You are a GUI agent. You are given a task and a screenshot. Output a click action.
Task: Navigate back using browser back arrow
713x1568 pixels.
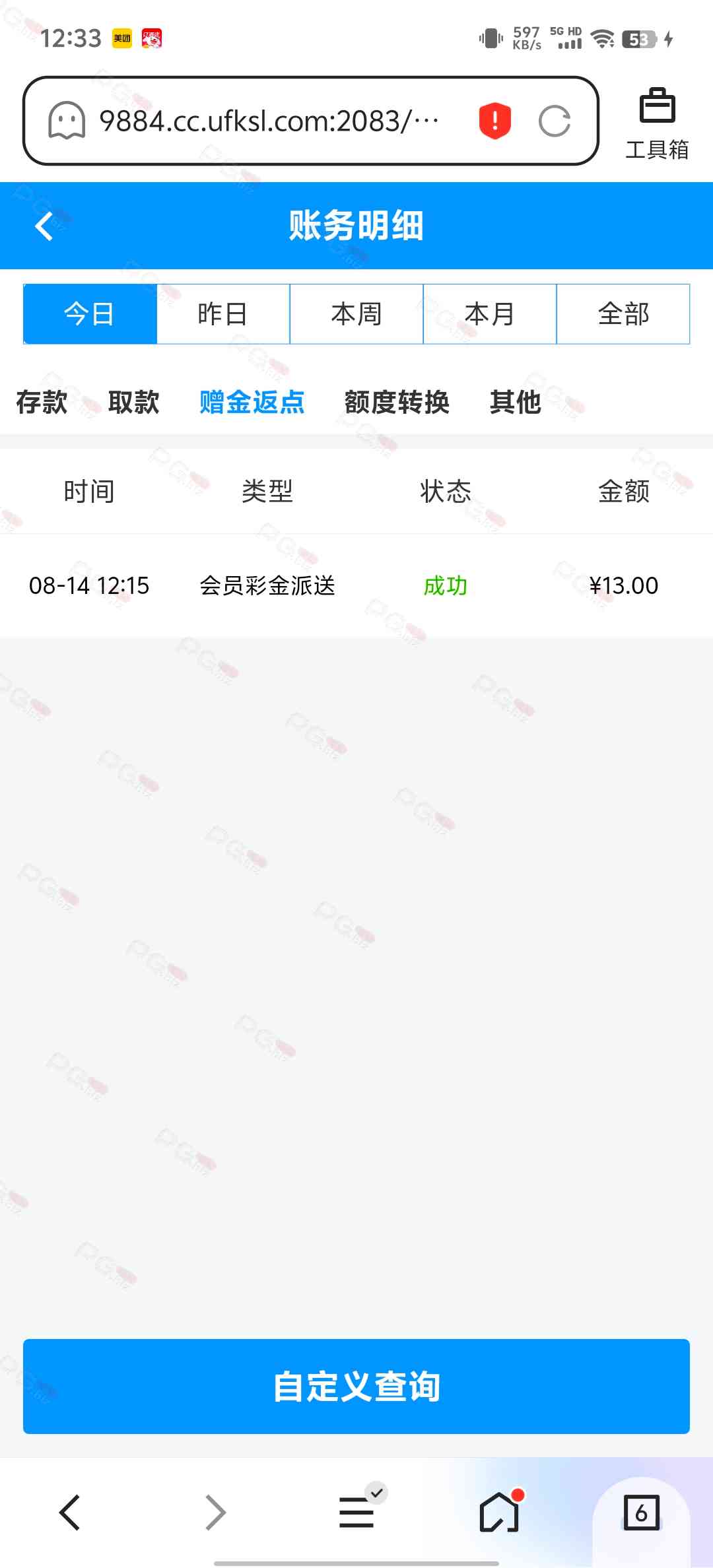click(70, 1512)
